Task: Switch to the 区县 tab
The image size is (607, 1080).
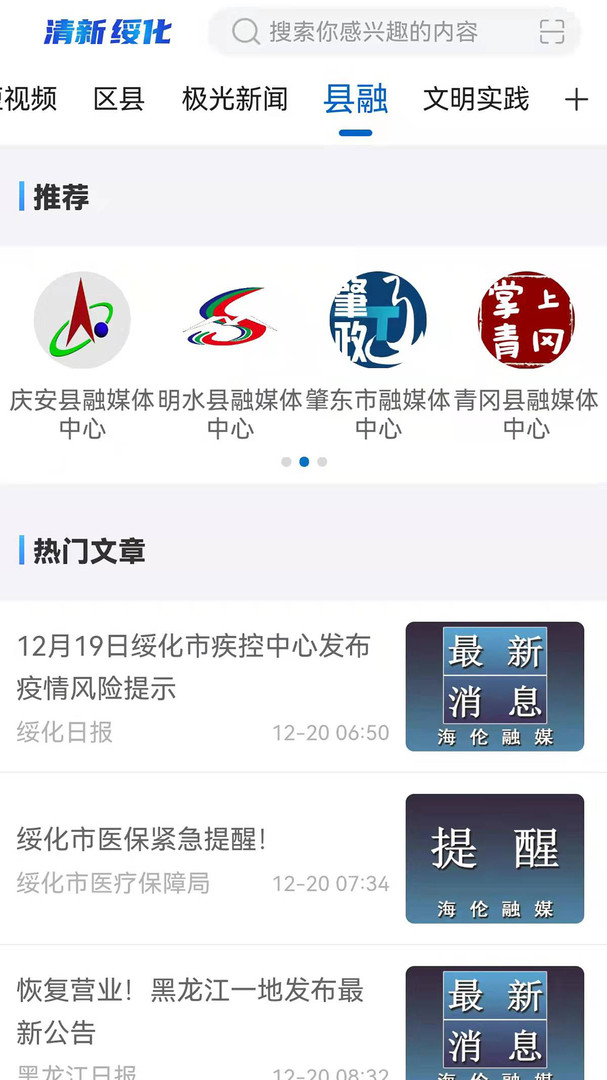Action: (x=119, y=99)
